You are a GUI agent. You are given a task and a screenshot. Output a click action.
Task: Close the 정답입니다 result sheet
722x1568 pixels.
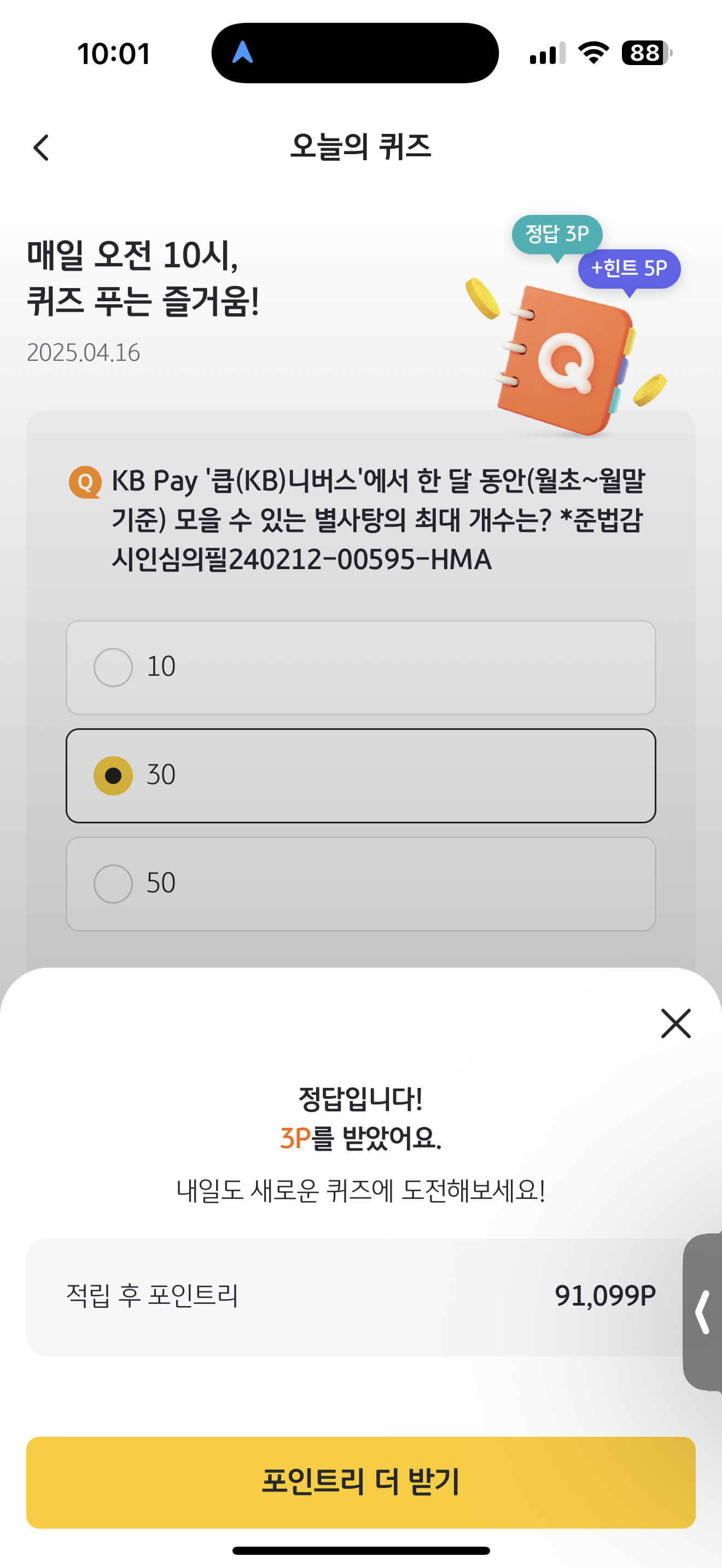point(675,1023)
